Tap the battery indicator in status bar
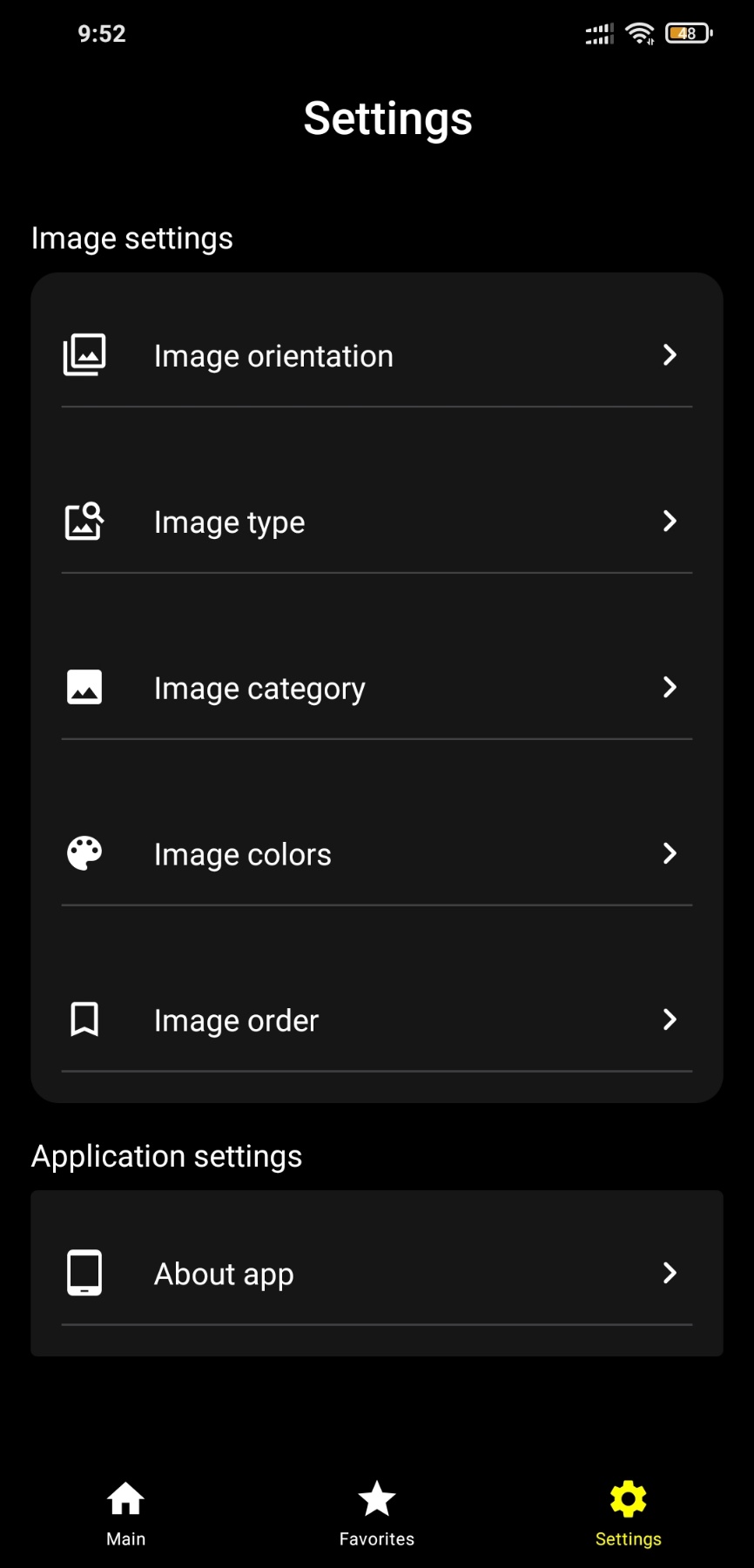 pos(686,33)
